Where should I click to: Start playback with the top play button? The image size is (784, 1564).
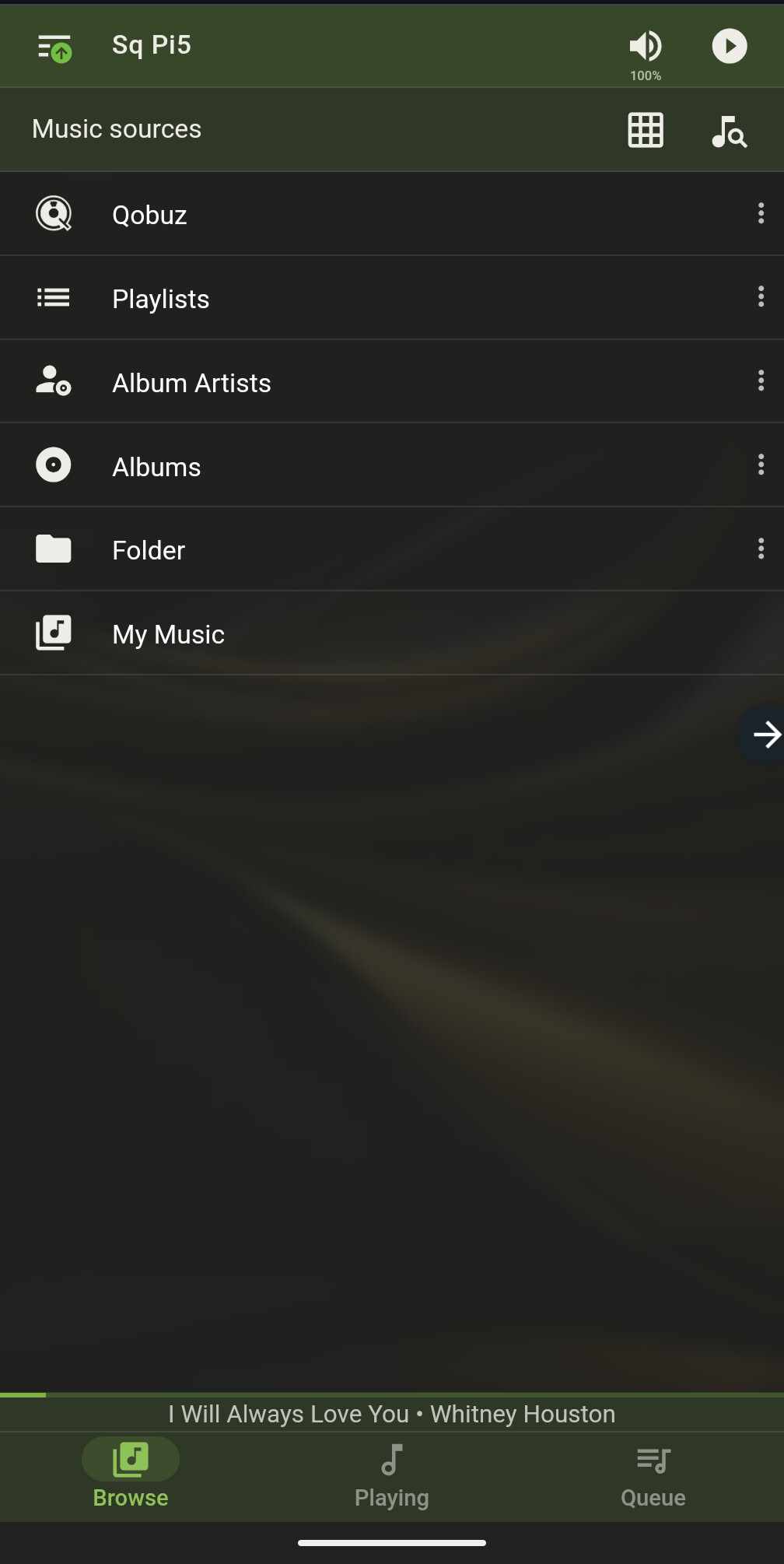[x=730, y=46]
